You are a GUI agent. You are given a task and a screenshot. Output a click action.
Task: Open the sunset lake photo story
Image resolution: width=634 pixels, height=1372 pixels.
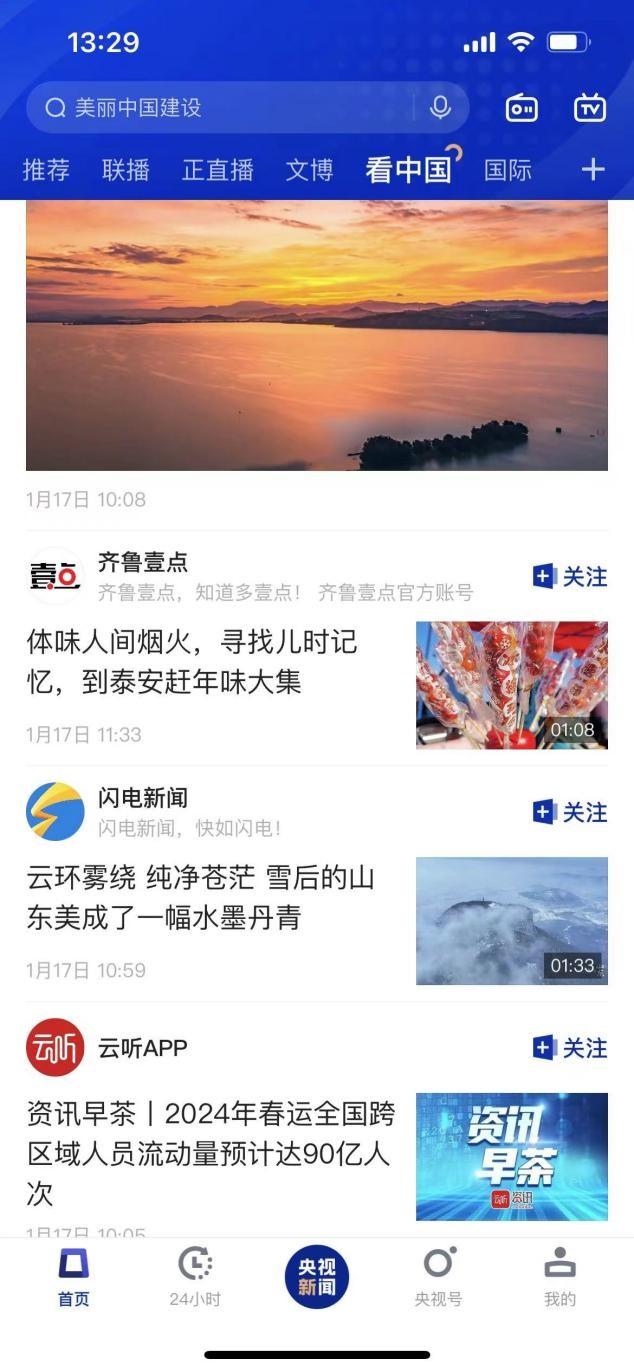tap(316, 335)
